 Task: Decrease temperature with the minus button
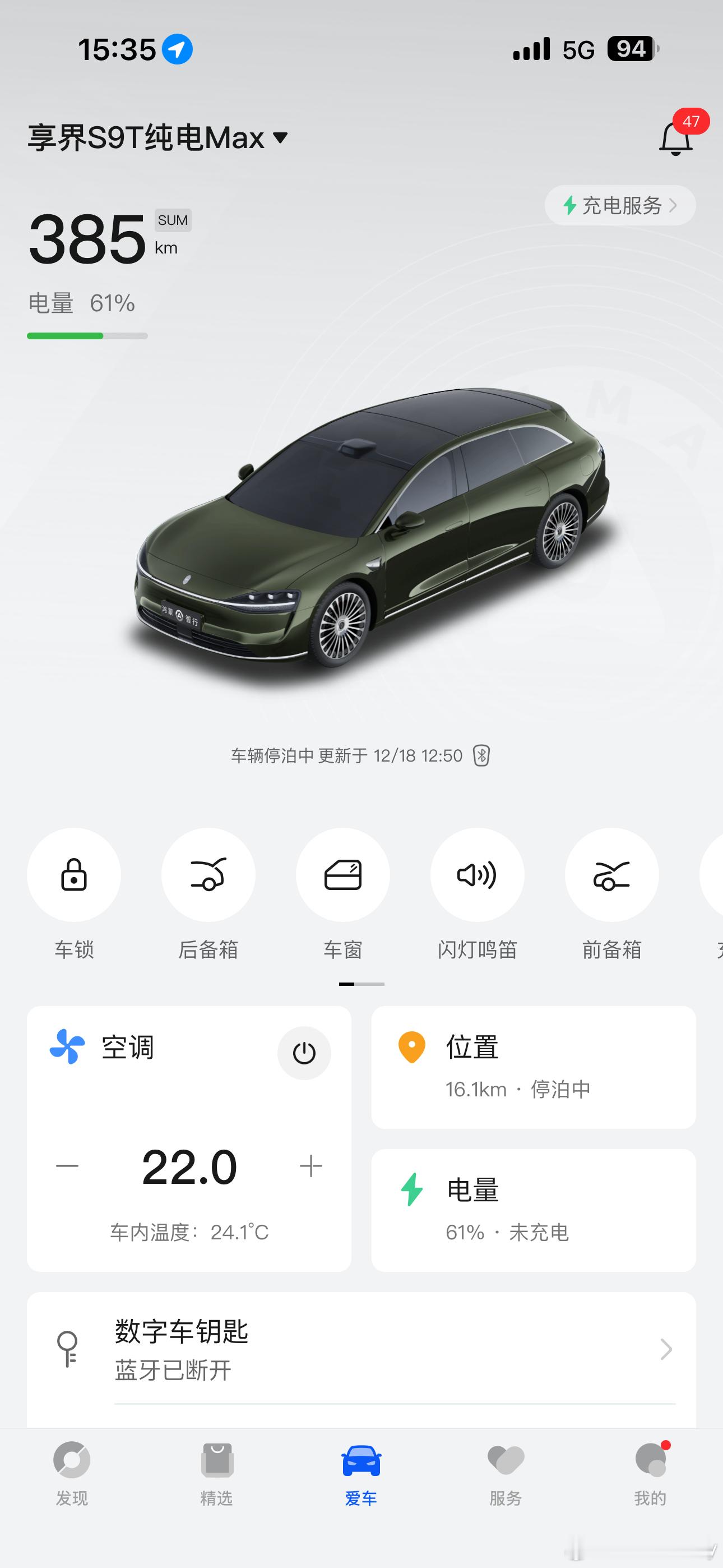pyautogui.click(x=68, y=1166)
